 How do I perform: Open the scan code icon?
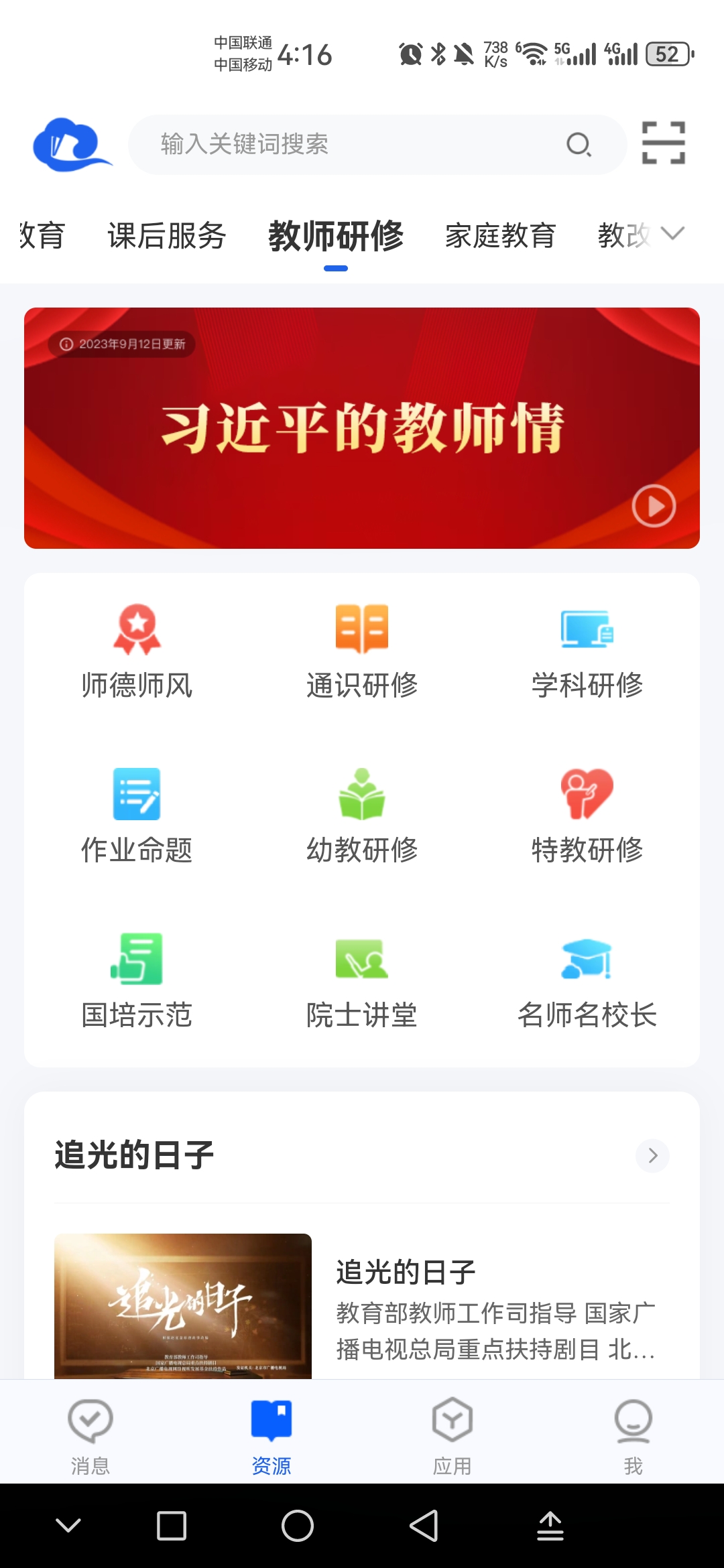coord(663,143)
